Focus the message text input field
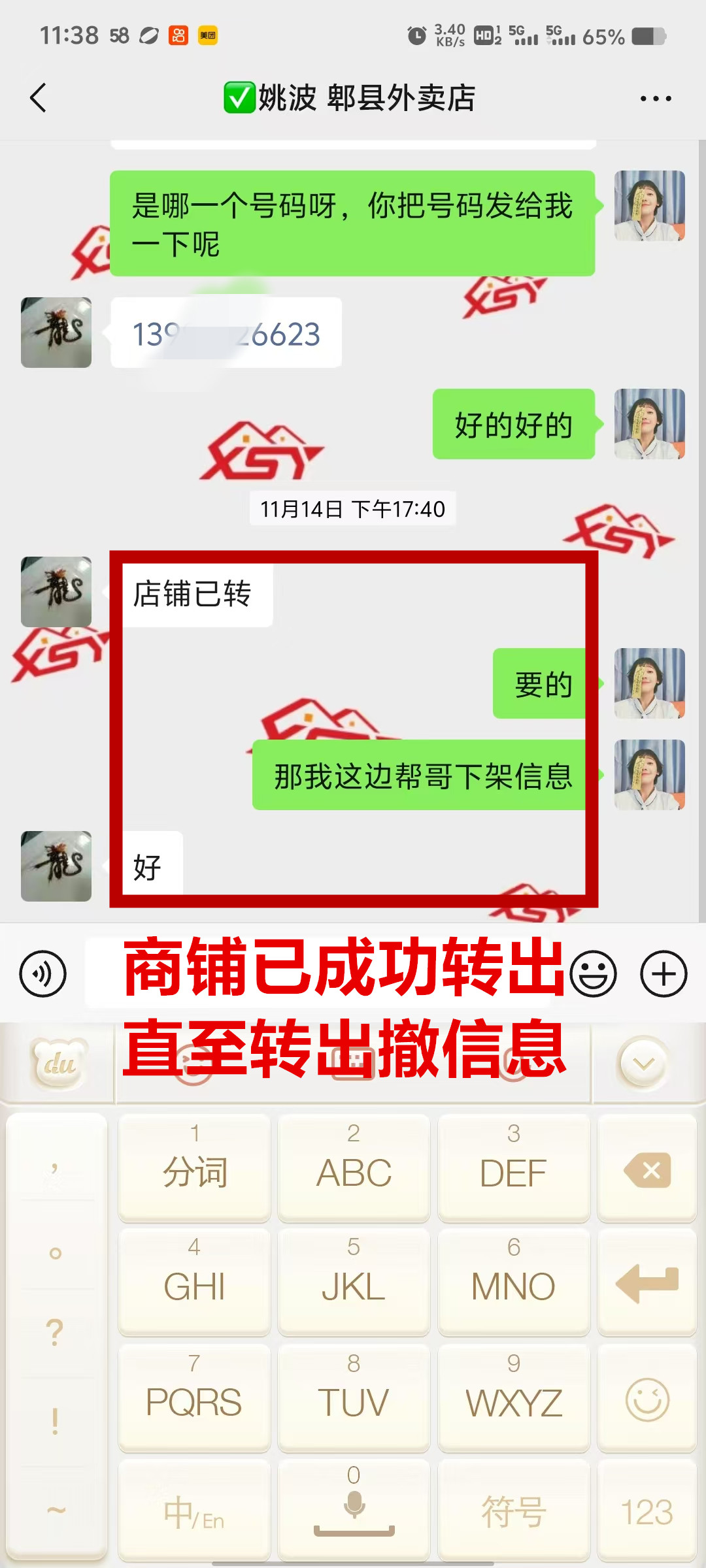 pos(320,973)
